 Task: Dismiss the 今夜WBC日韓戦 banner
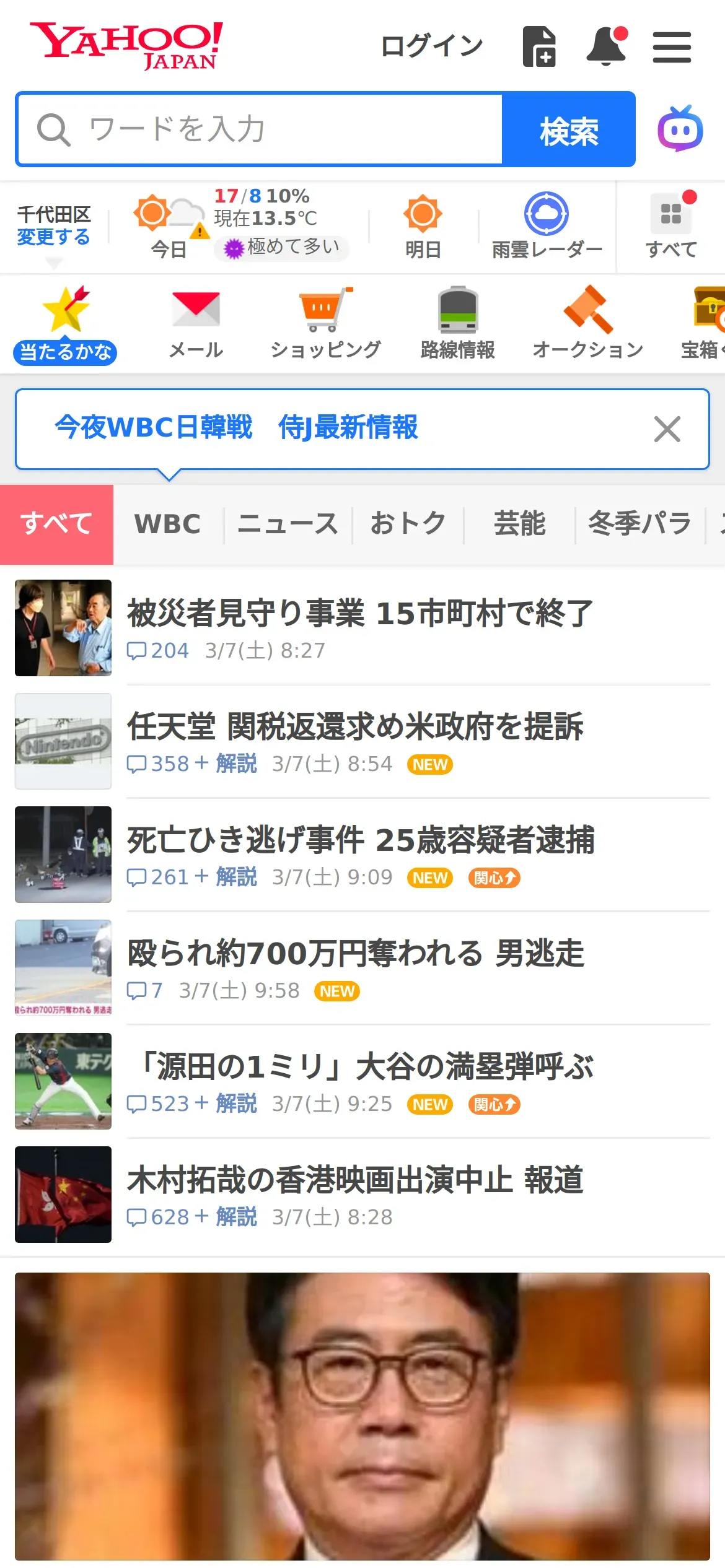[667, 429]
